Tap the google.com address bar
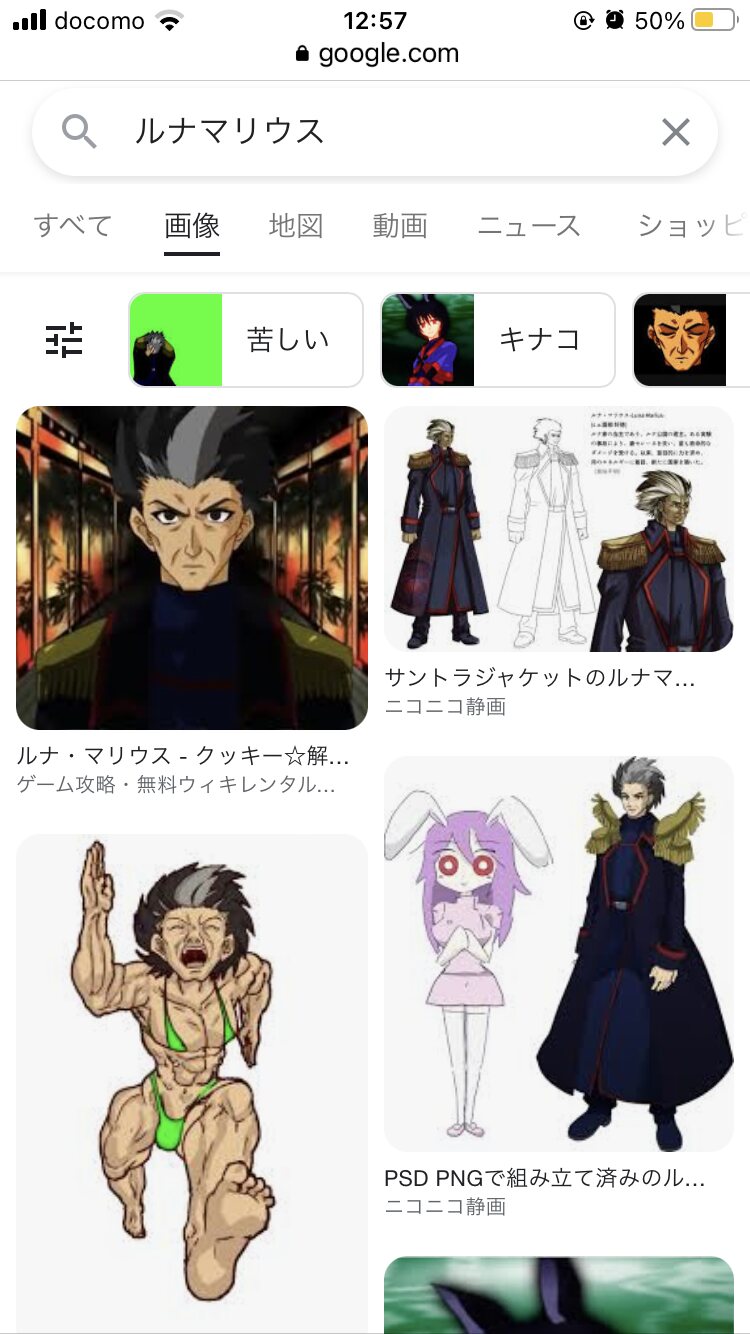Image resolution: width=750 pixels, height=1334 pixels. [x=376, y=53]
